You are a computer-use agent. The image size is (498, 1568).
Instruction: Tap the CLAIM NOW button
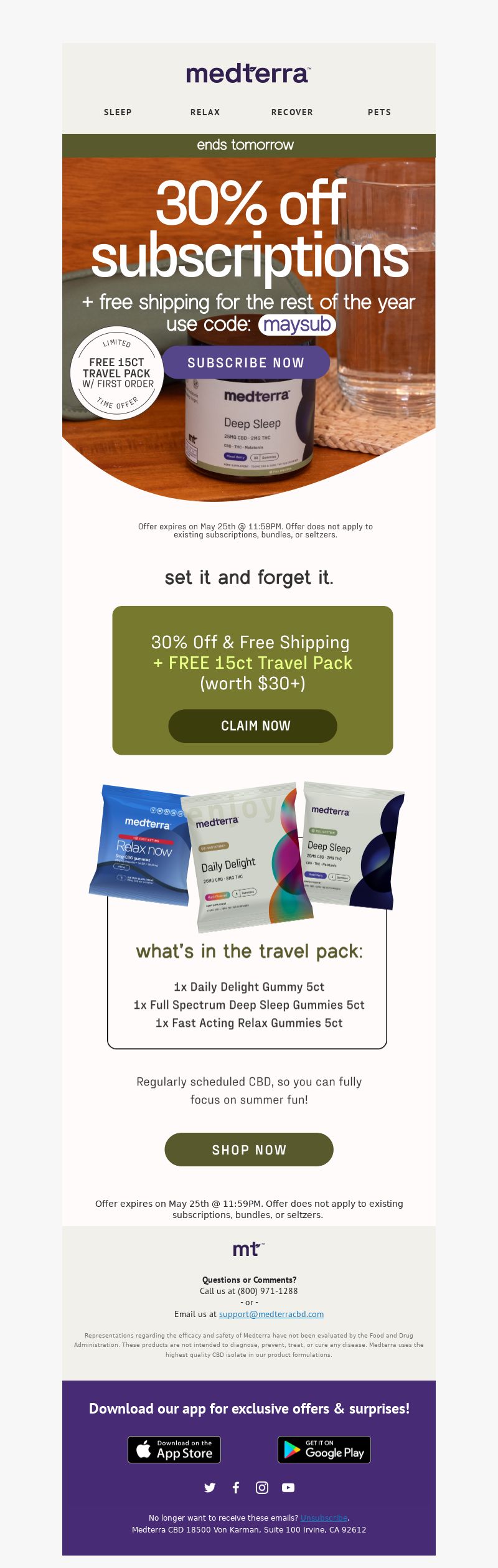(253, 725)
